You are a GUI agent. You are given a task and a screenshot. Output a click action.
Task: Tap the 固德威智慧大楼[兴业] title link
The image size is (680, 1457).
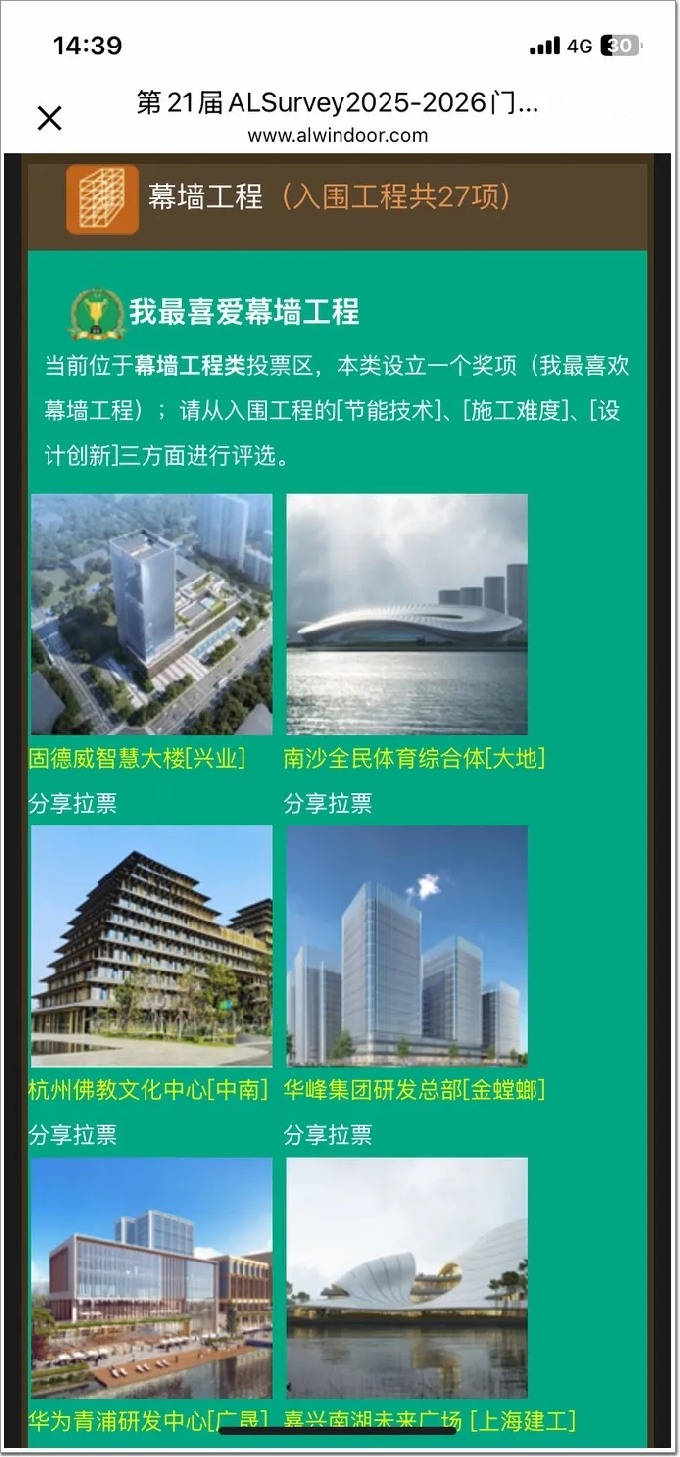point(137,758)
